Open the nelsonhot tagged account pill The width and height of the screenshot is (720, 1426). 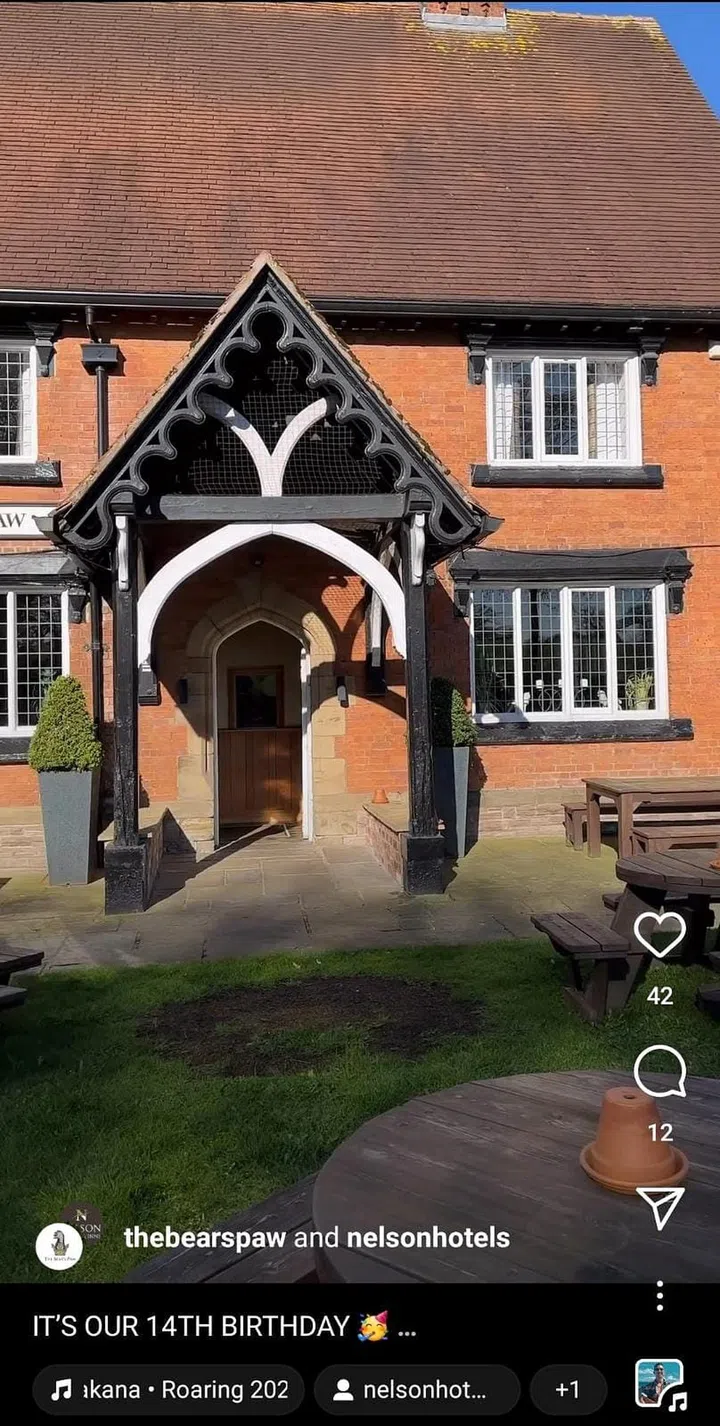pos(415,1389)
